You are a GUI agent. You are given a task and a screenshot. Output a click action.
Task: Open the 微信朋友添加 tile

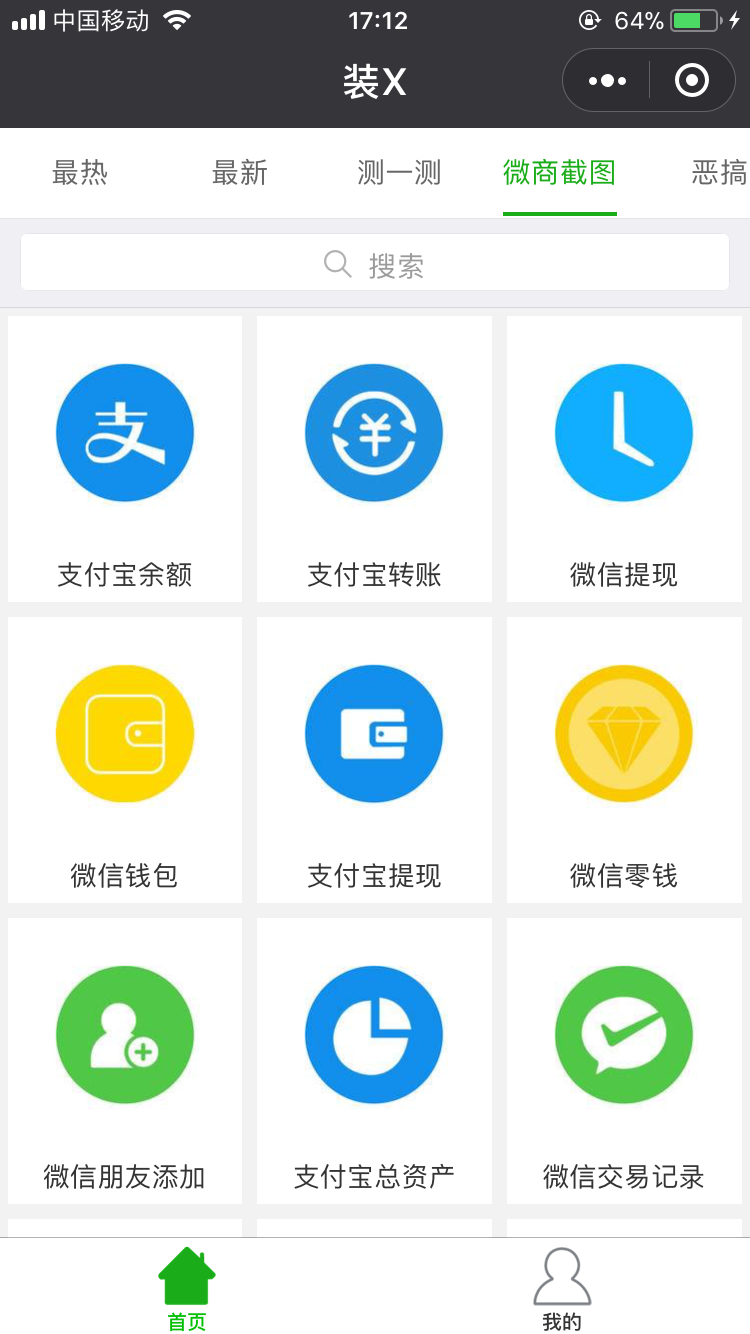pos(125,1061)
